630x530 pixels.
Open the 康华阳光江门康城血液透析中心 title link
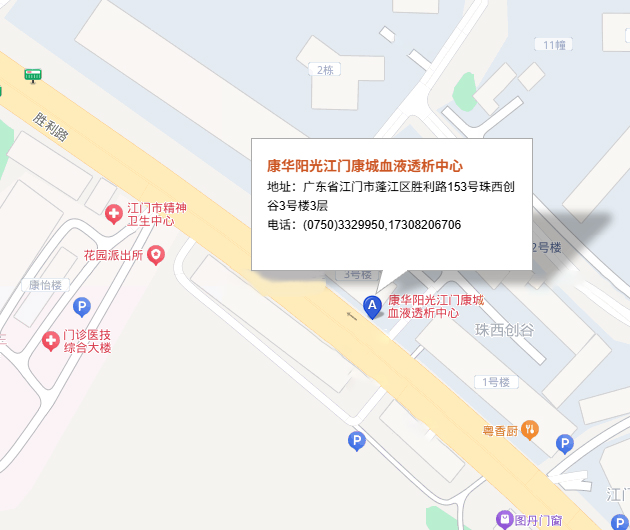[364, 166]
